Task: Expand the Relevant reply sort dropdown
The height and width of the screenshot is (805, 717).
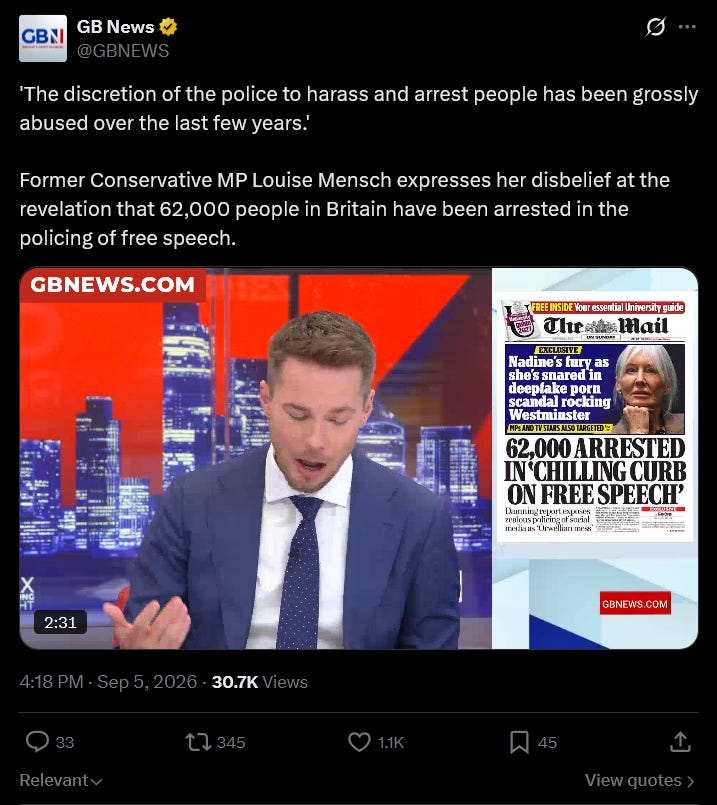Action: point(61,780)
